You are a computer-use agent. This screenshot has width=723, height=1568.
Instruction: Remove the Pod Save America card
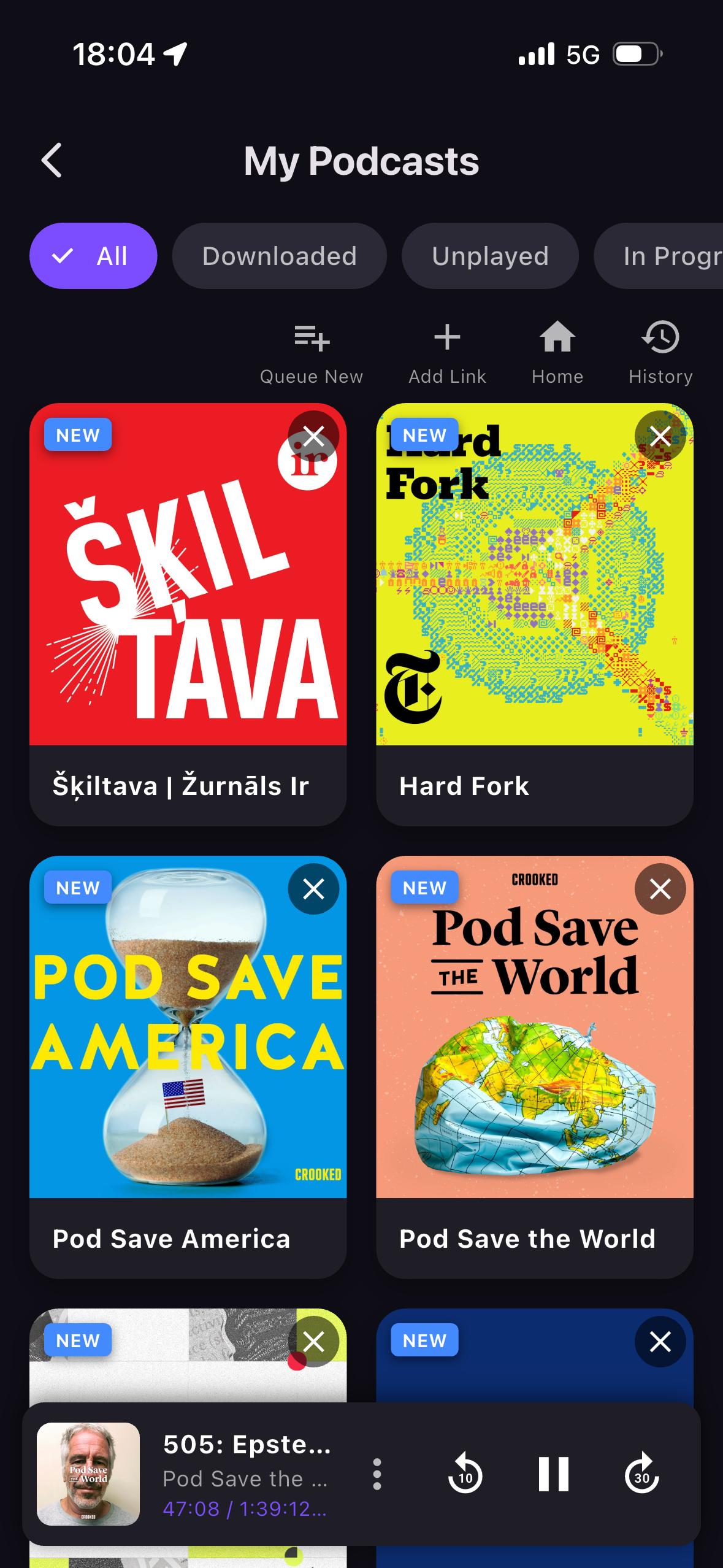point(313,889)
